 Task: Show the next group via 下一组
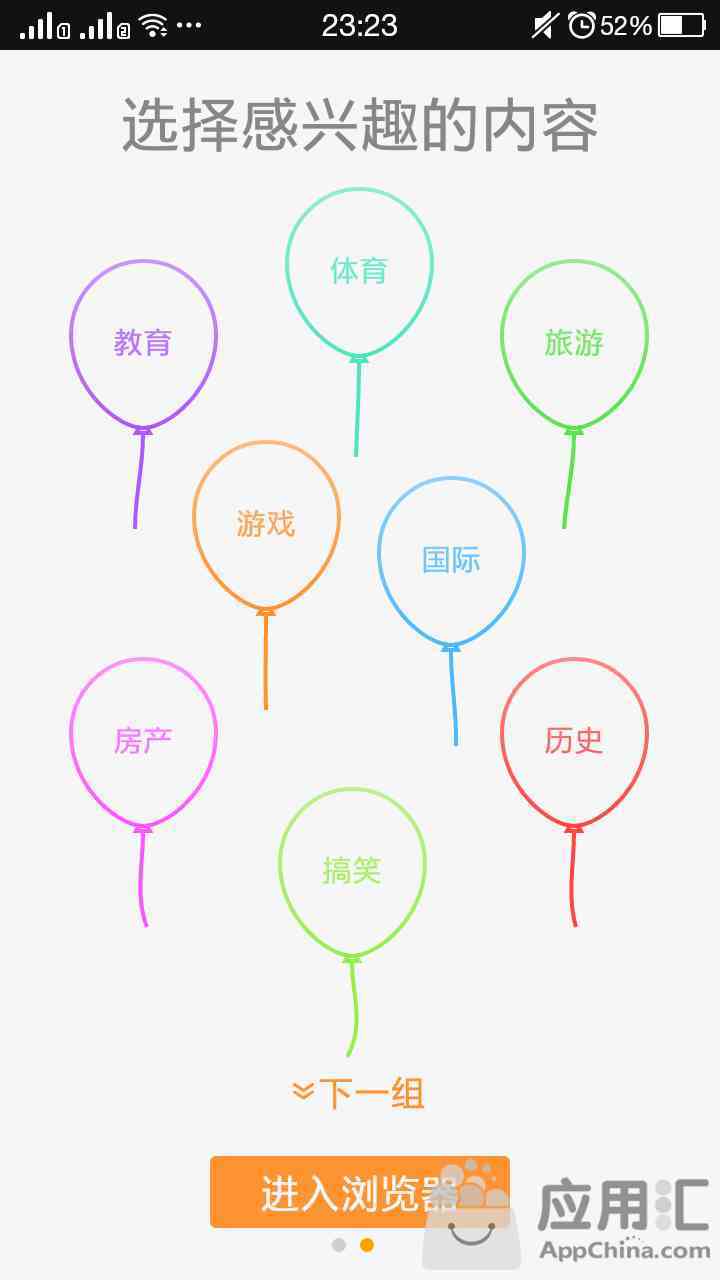pyautogui.click(x=359, y=1093)
